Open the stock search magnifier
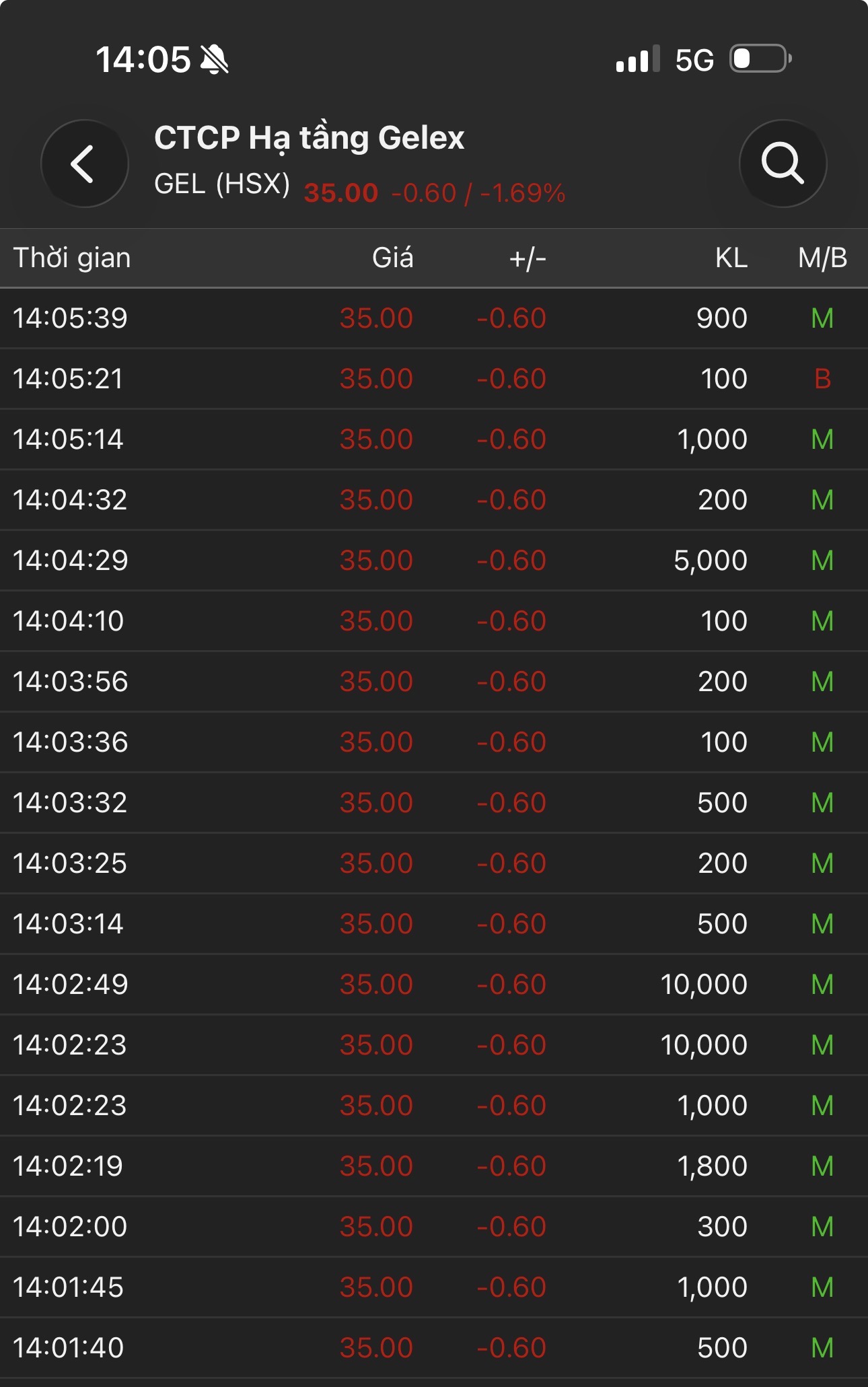Image resolution: width=868 pixels, height=1387 pixels. click(x=782, y=164)
